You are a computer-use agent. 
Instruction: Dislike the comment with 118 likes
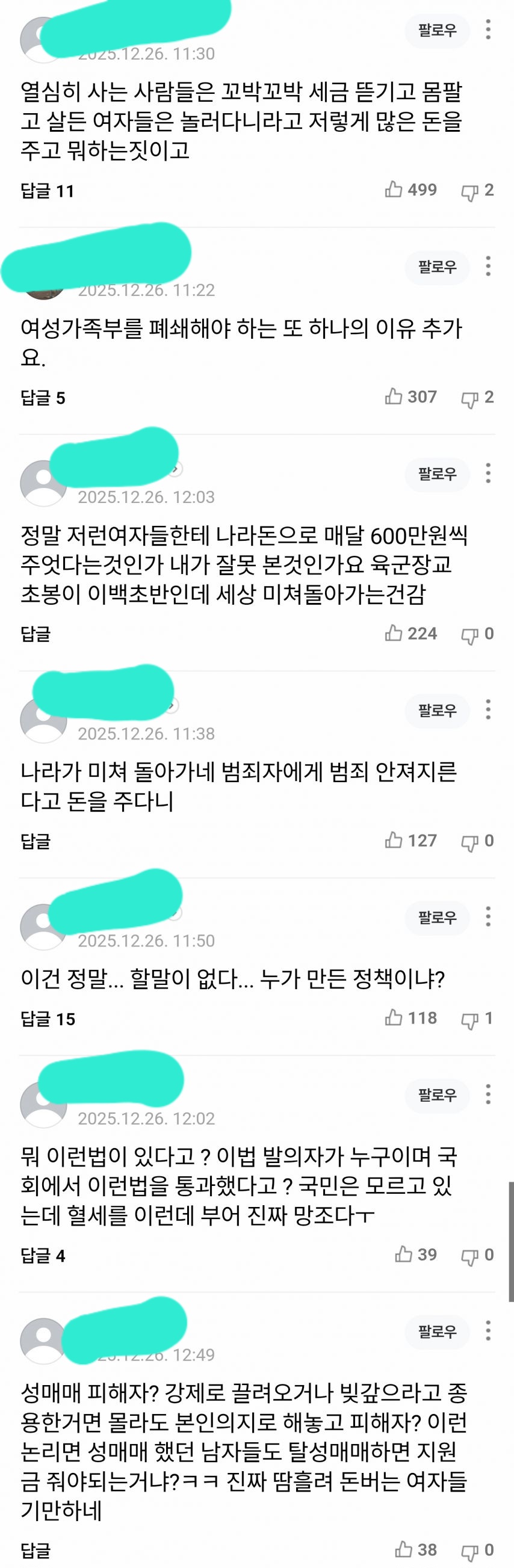(469, 1018)
